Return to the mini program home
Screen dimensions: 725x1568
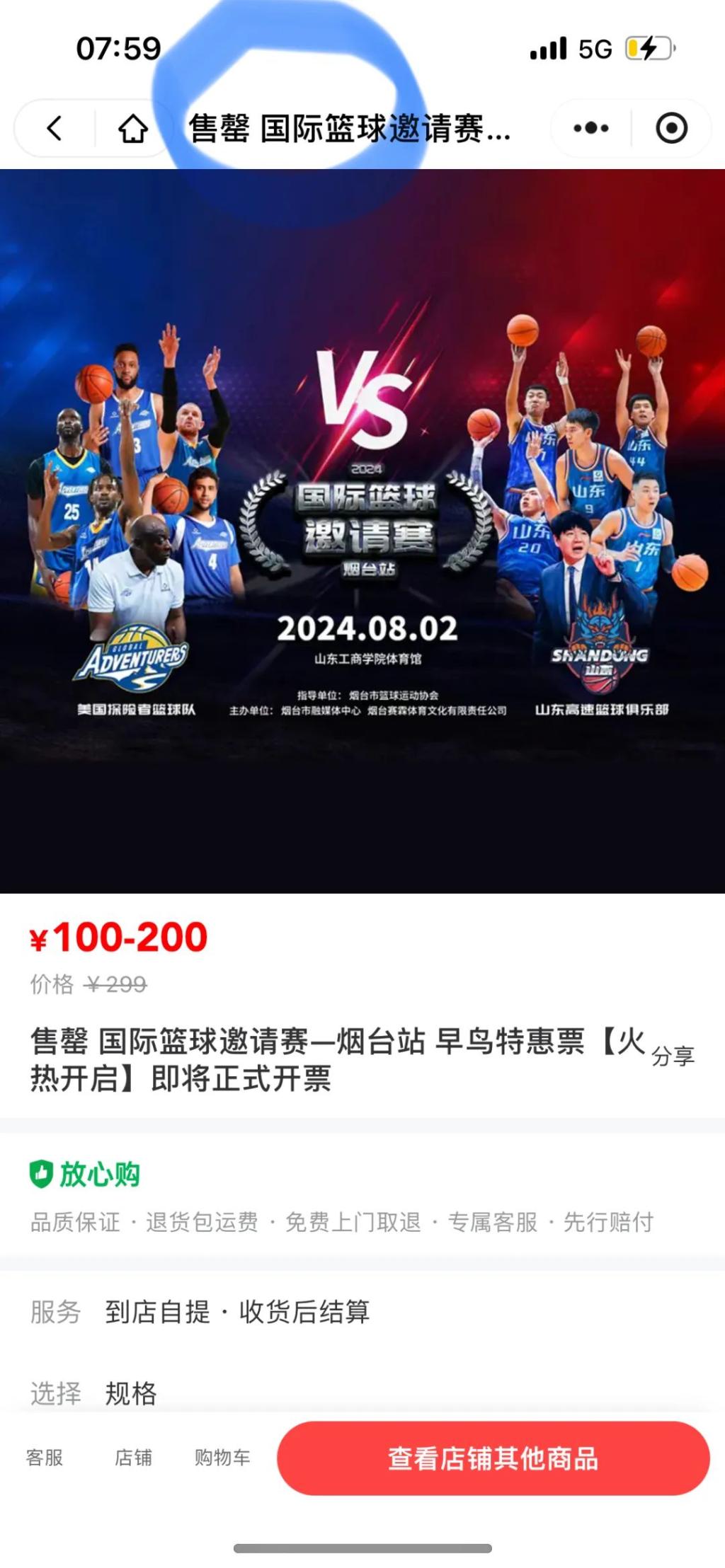coord(133,128)
